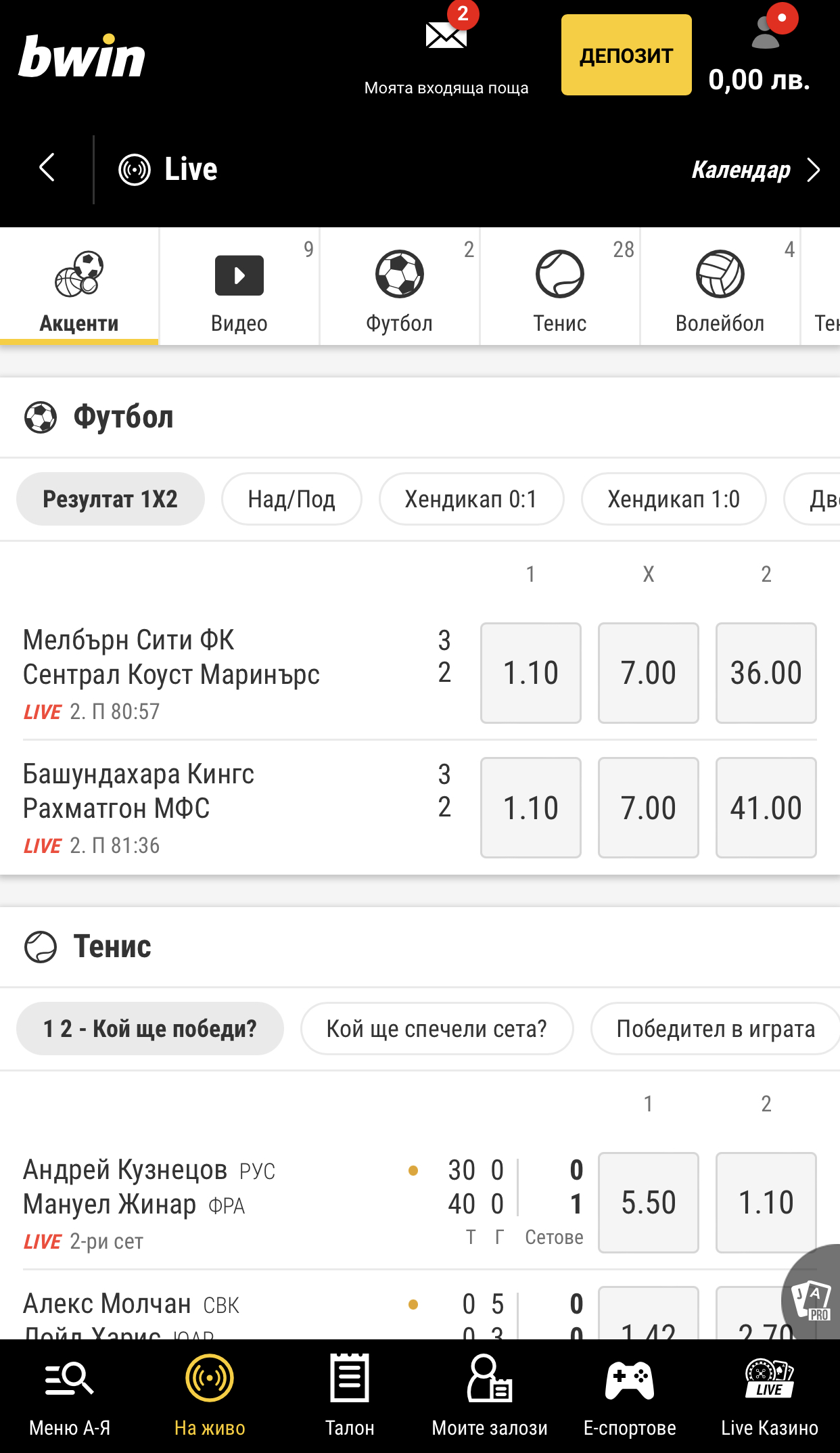This screenshot has height=1453, width=840.
Task: Bet 5.50 on Андрей Кузнецов
Action: (649, 1203)
